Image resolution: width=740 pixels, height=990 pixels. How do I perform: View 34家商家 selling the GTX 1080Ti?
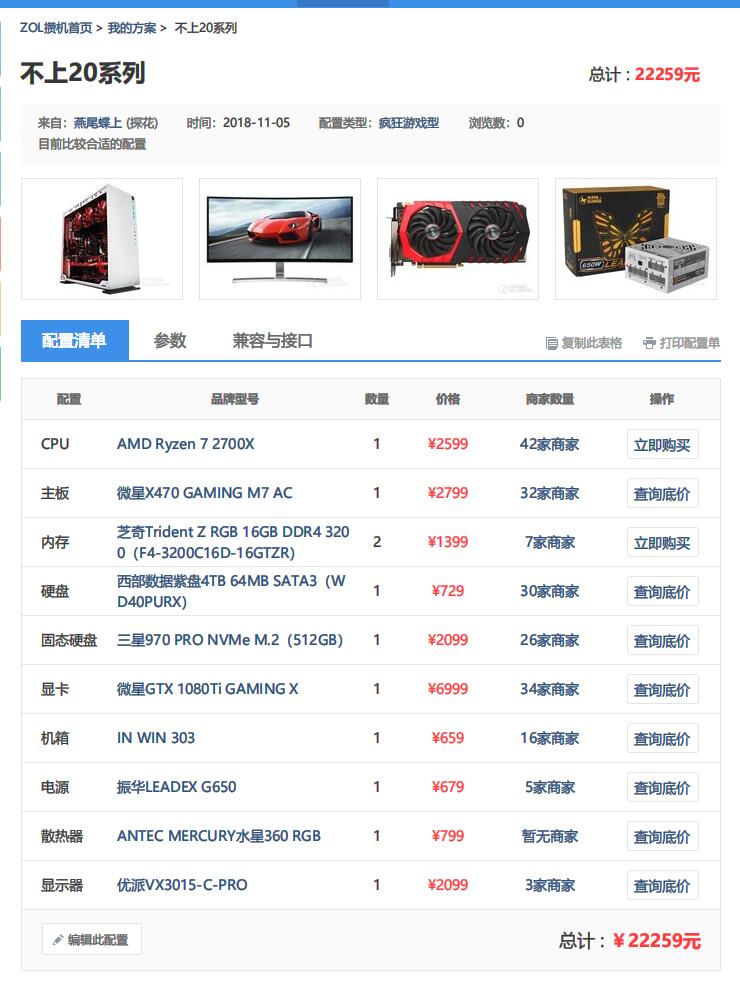[x=549, y=689]
